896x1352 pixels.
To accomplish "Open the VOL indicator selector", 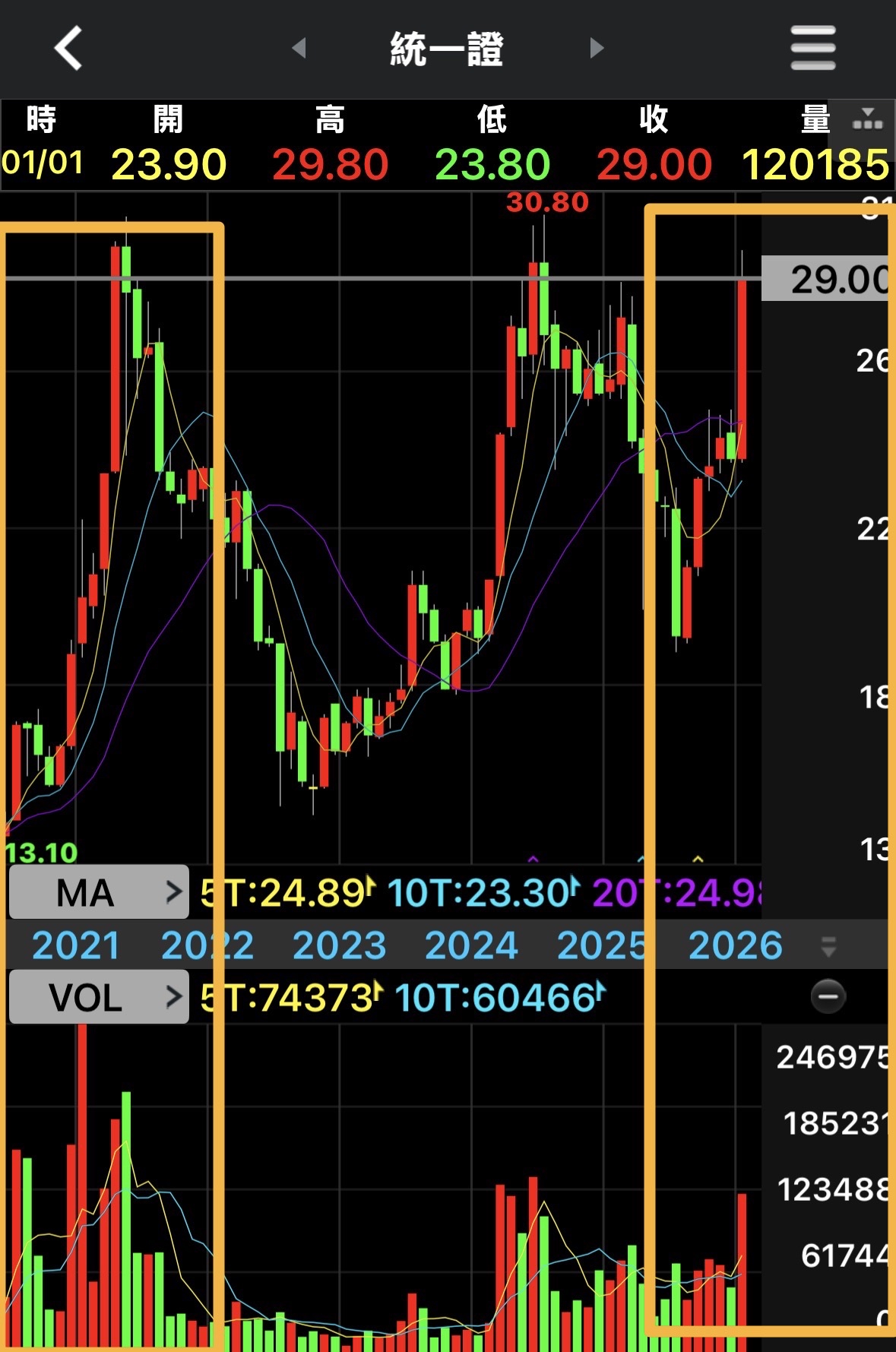I will [99, 996].
